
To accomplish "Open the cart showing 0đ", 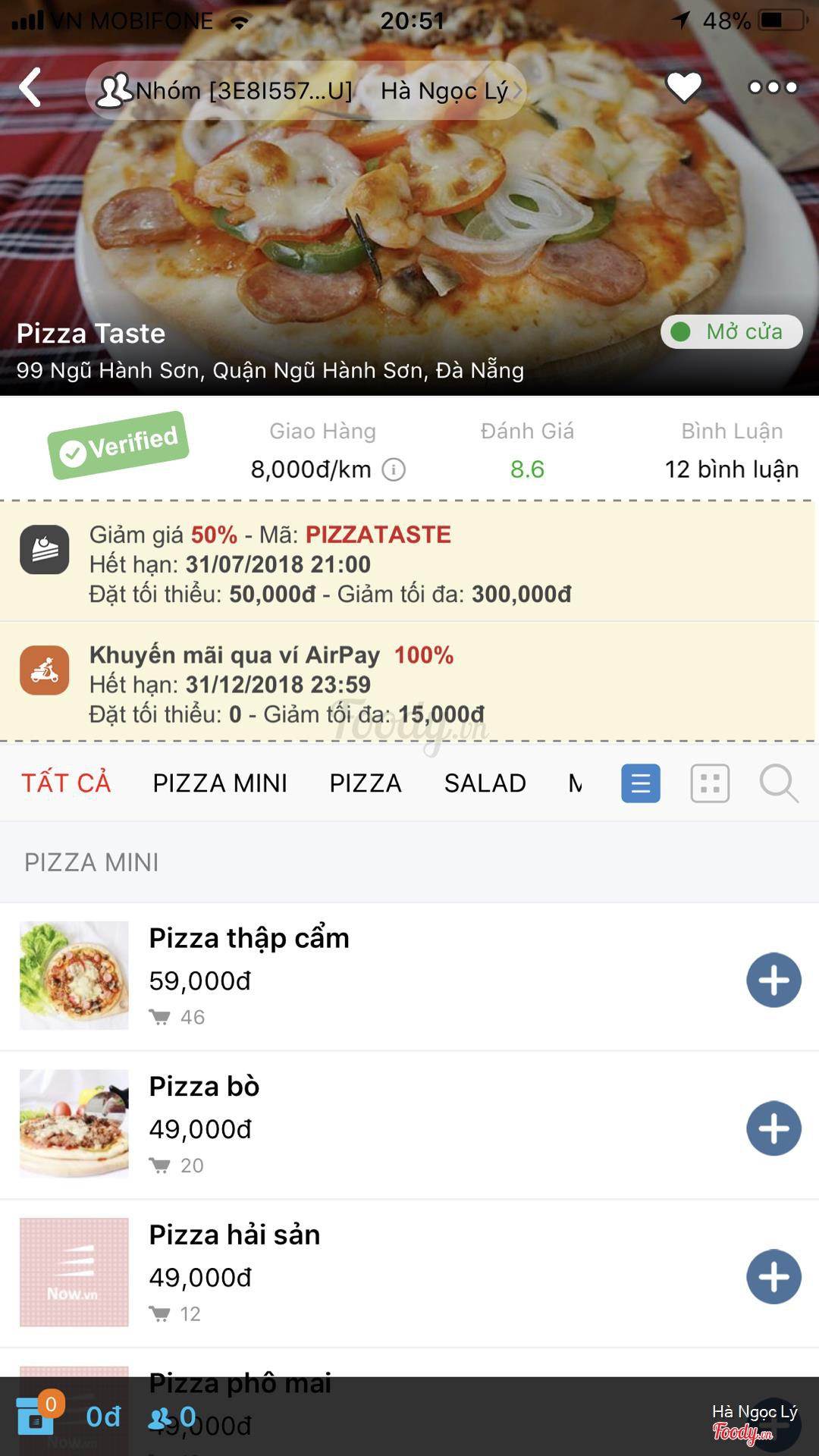I will point(36,1417).
